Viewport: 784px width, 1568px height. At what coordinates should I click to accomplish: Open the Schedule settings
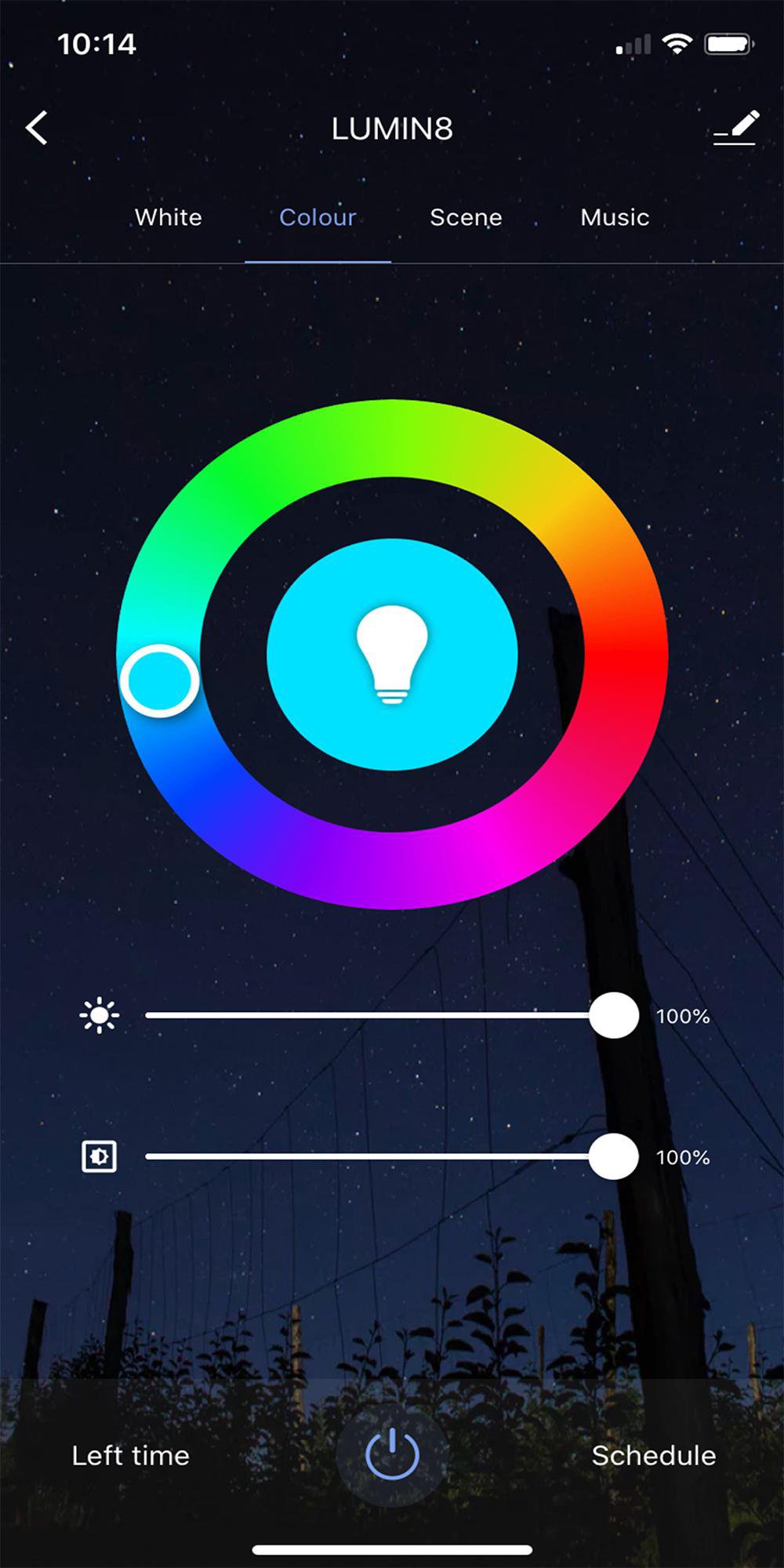tap(655, 1456)
